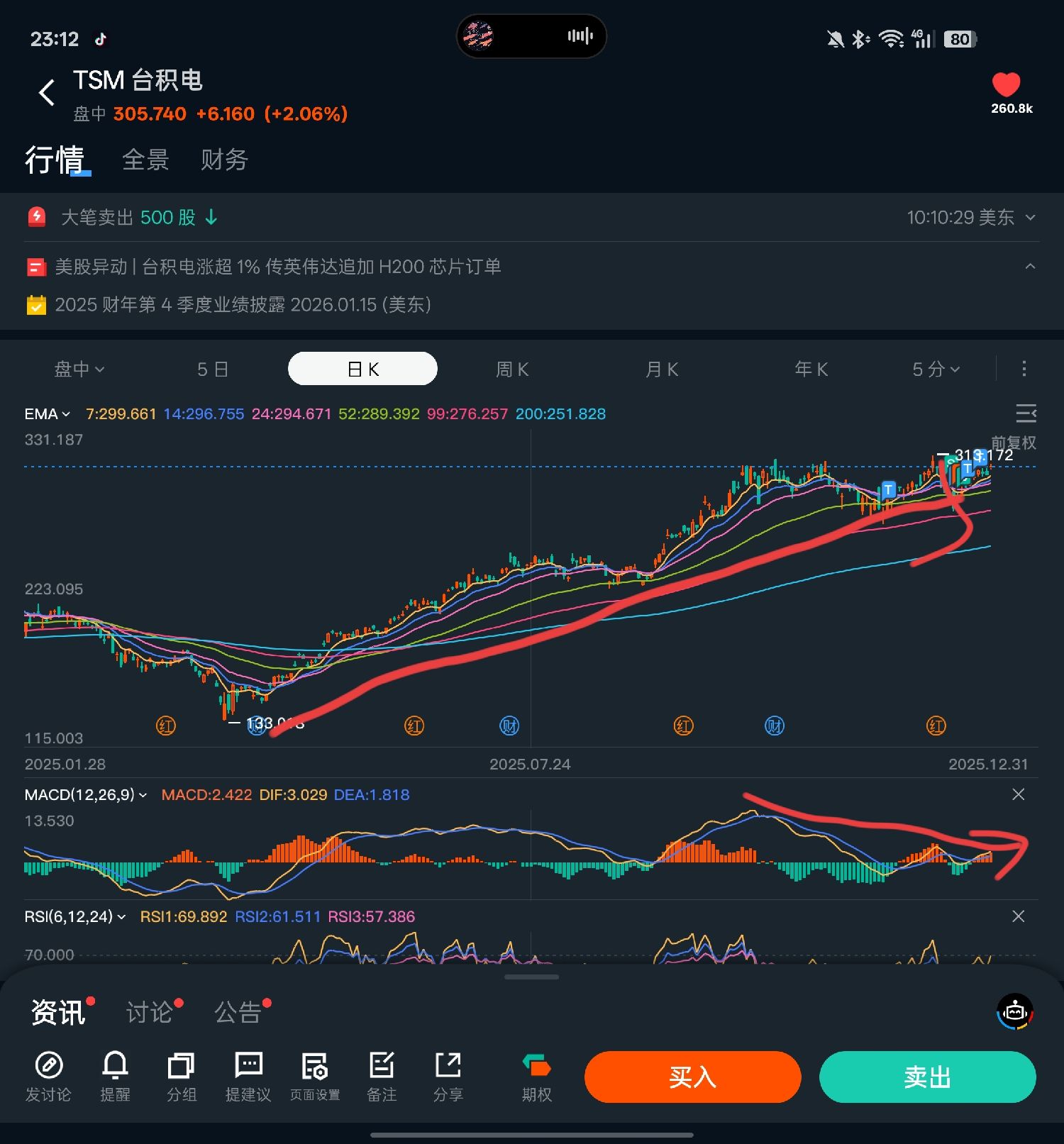Open 期权 options trading
This screenshot has height=1144, width=1064.
coord(537,1077)
